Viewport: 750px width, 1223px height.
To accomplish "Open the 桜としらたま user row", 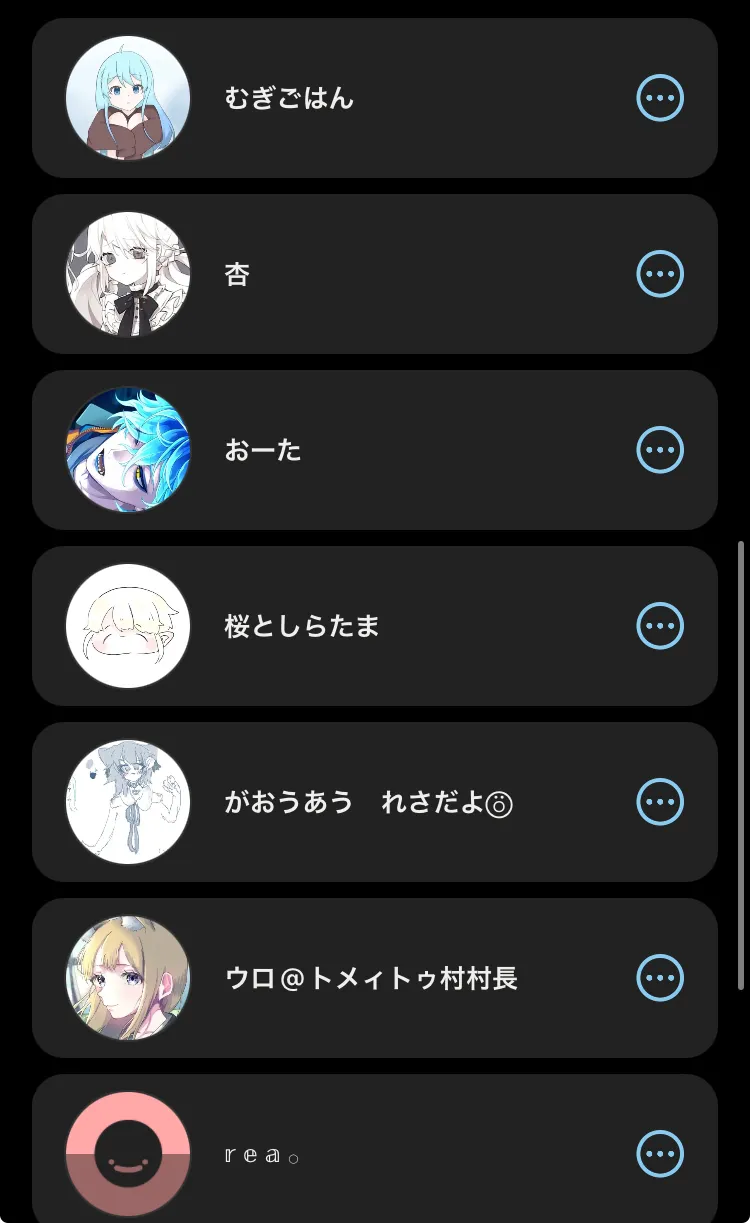I will pos(302,626).
